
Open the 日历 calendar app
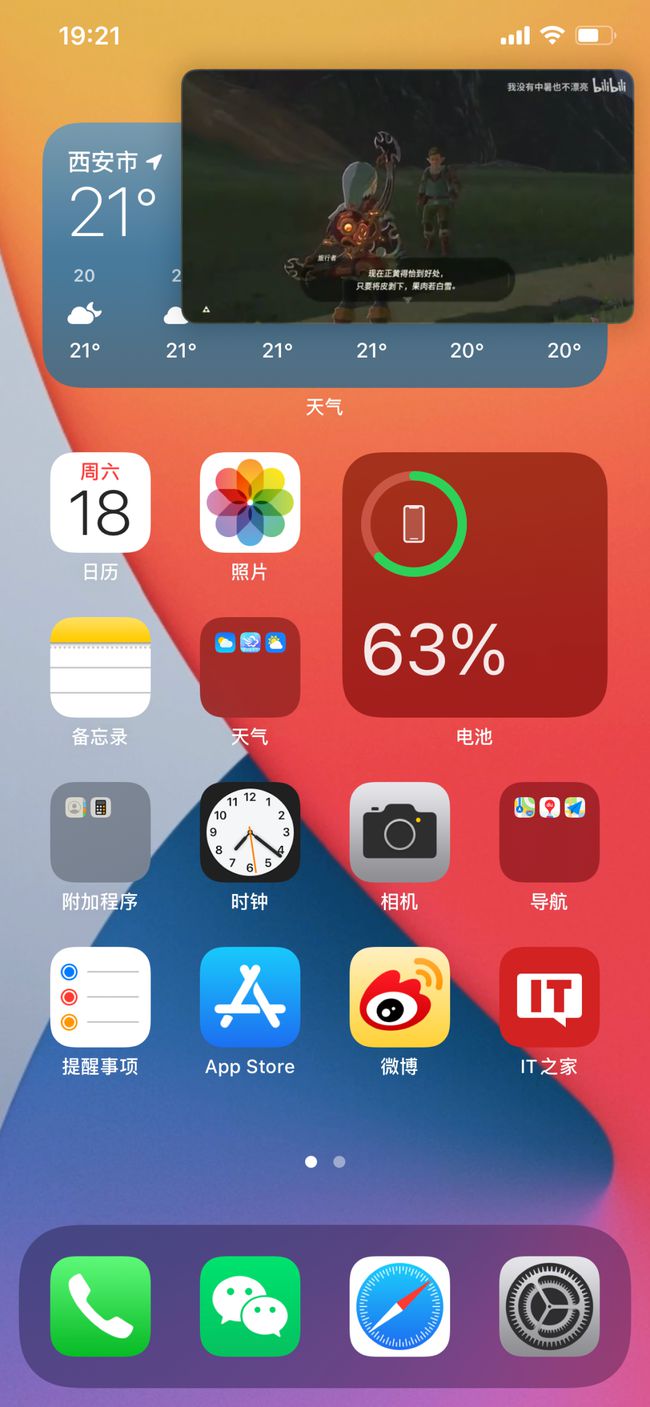[x=100, y=503]
